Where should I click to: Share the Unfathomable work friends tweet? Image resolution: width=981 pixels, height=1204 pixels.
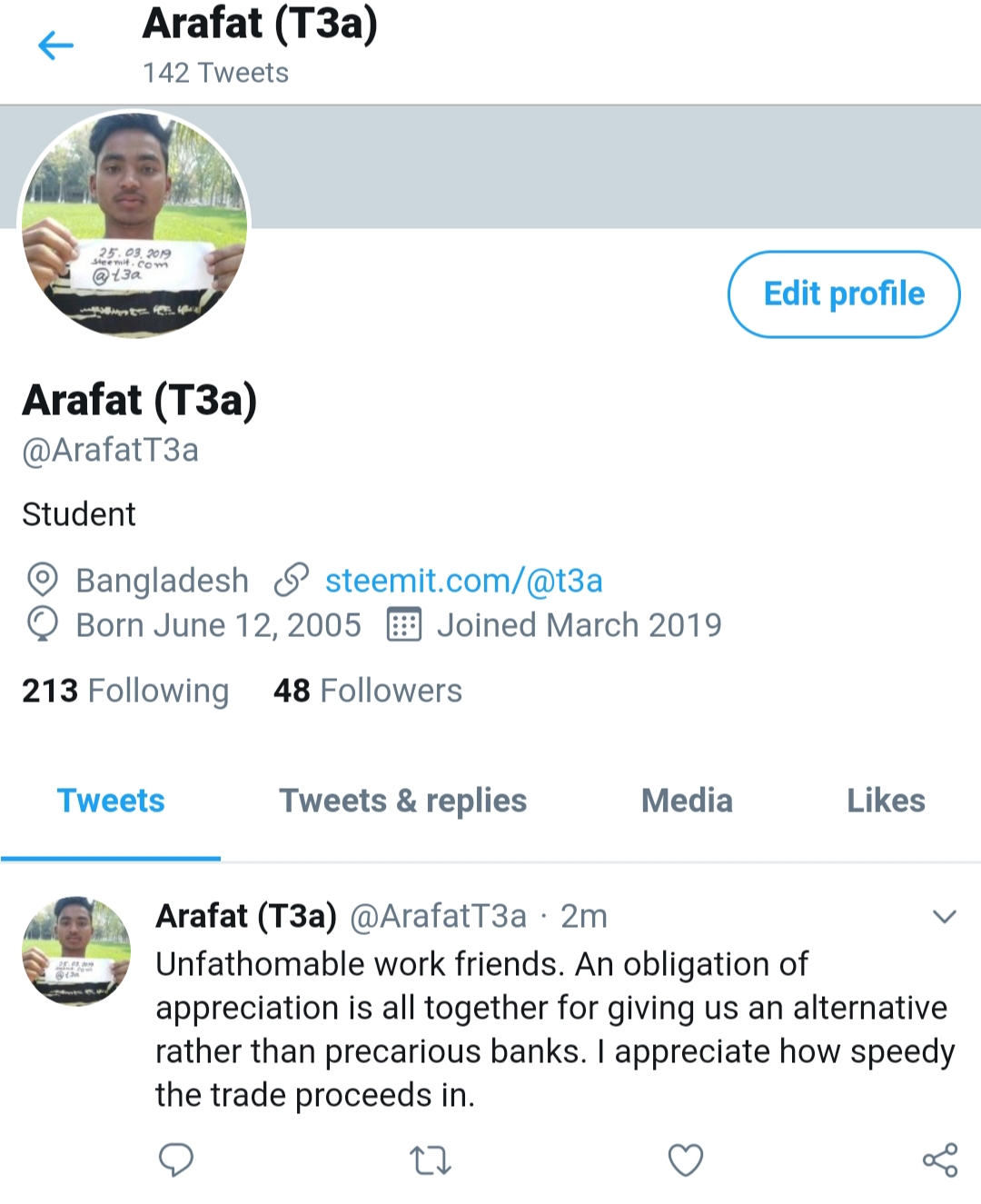[940, 1160]
